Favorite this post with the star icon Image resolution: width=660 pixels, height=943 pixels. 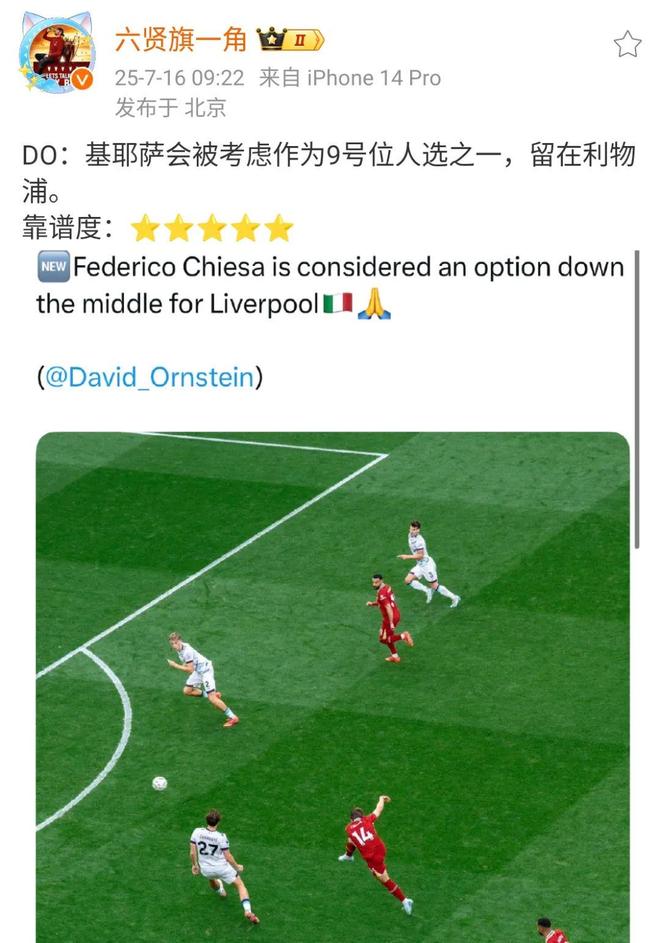627,43
